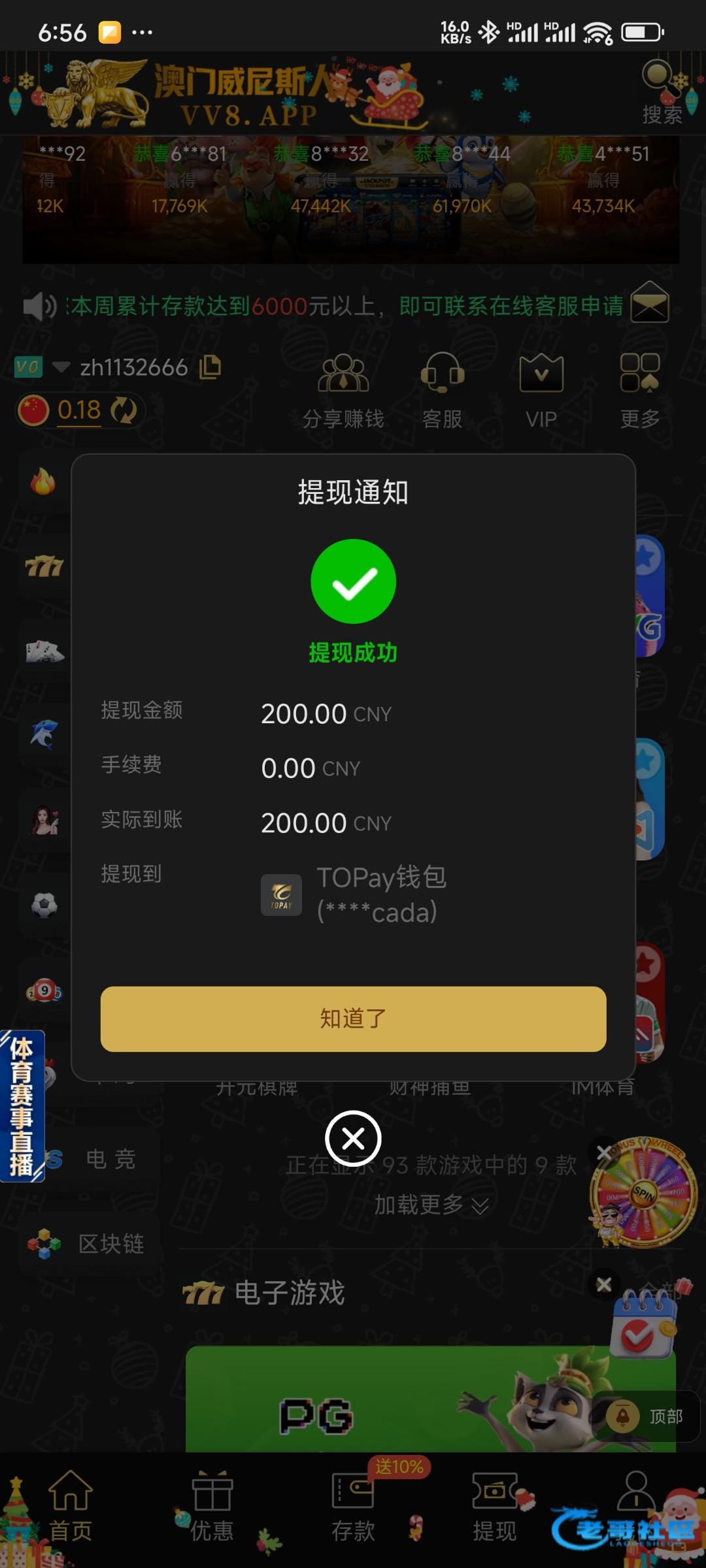Open the 体育赛事直播 sports live banner
The image size is (706, 1568).
click(x=22, y=1105)
